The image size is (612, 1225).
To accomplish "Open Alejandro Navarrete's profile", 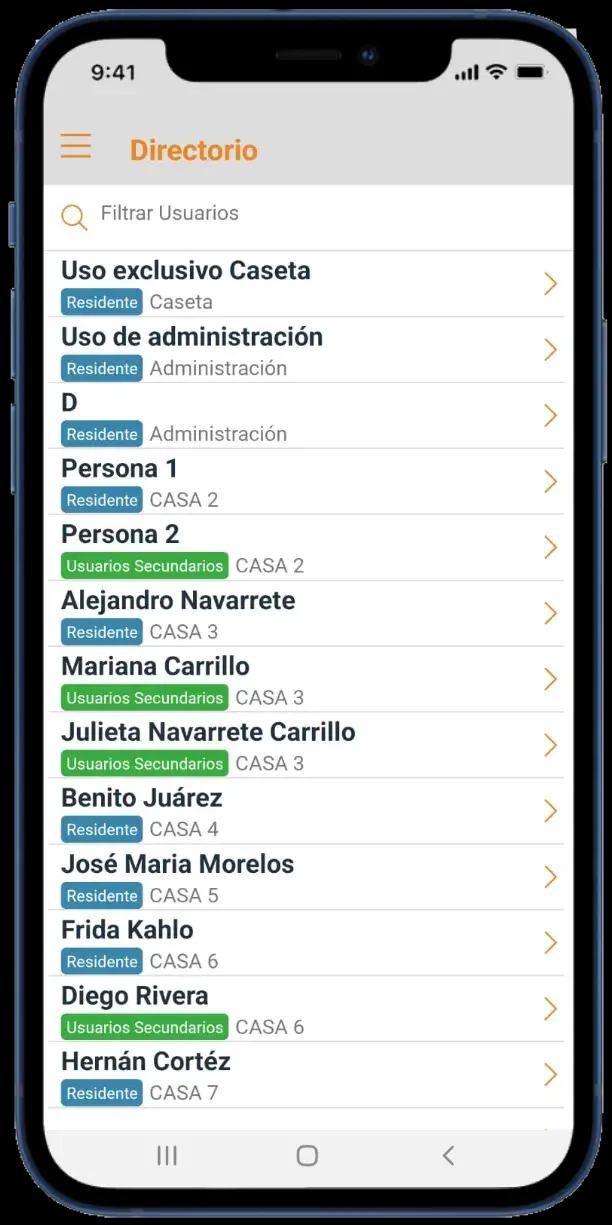I will click(305, 615).
